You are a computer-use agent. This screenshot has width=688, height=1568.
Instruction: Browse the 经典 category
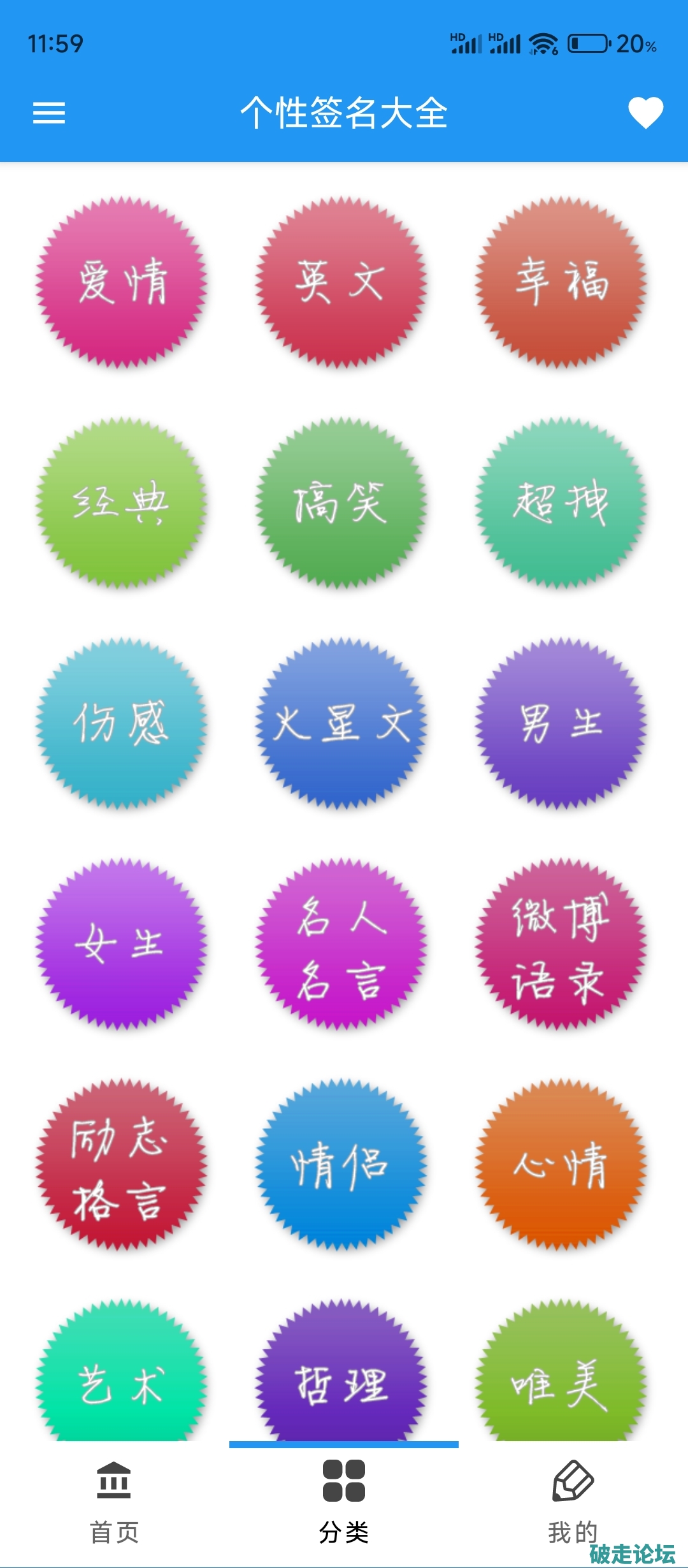121,502
